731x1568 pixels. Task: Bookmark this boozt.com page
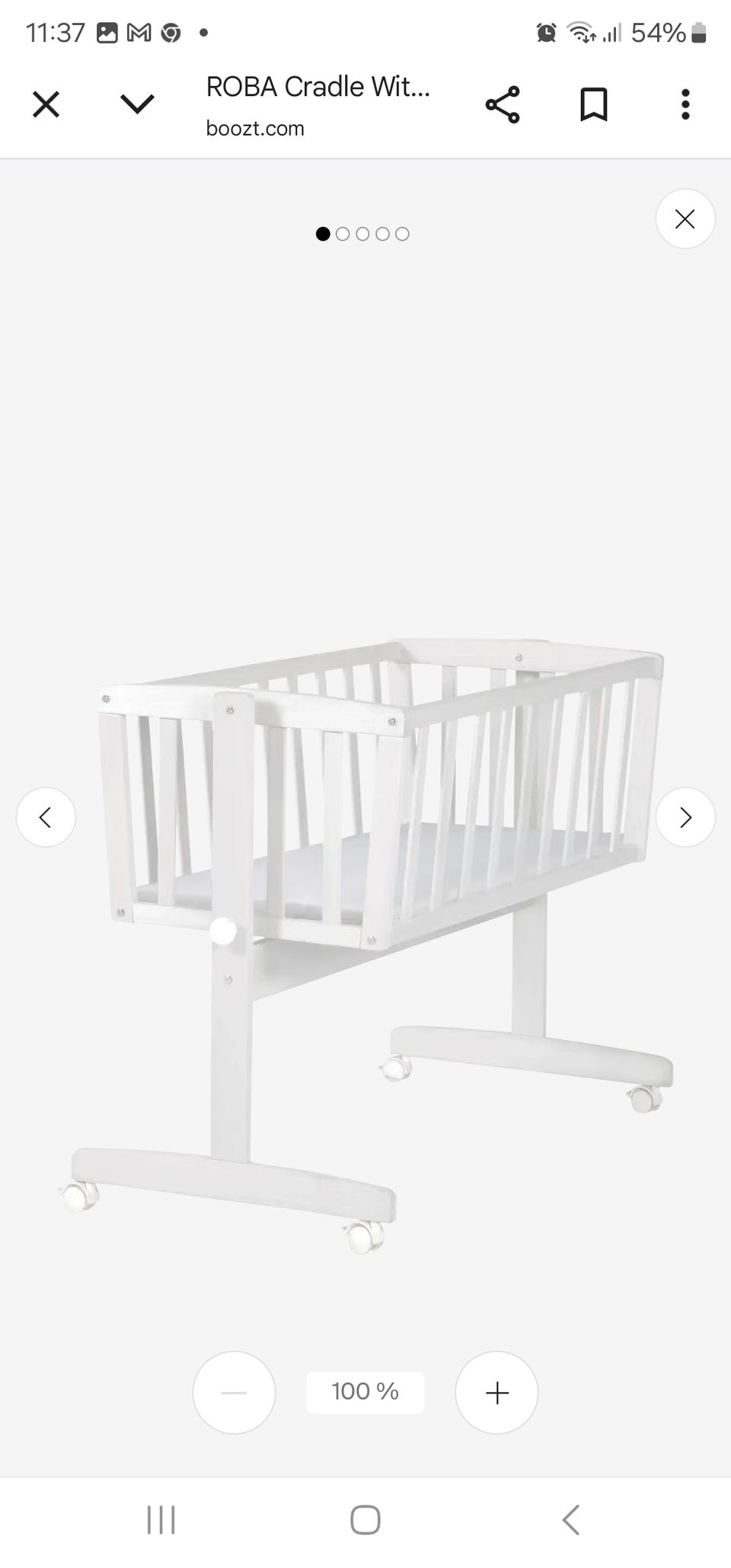coord(594,104)
